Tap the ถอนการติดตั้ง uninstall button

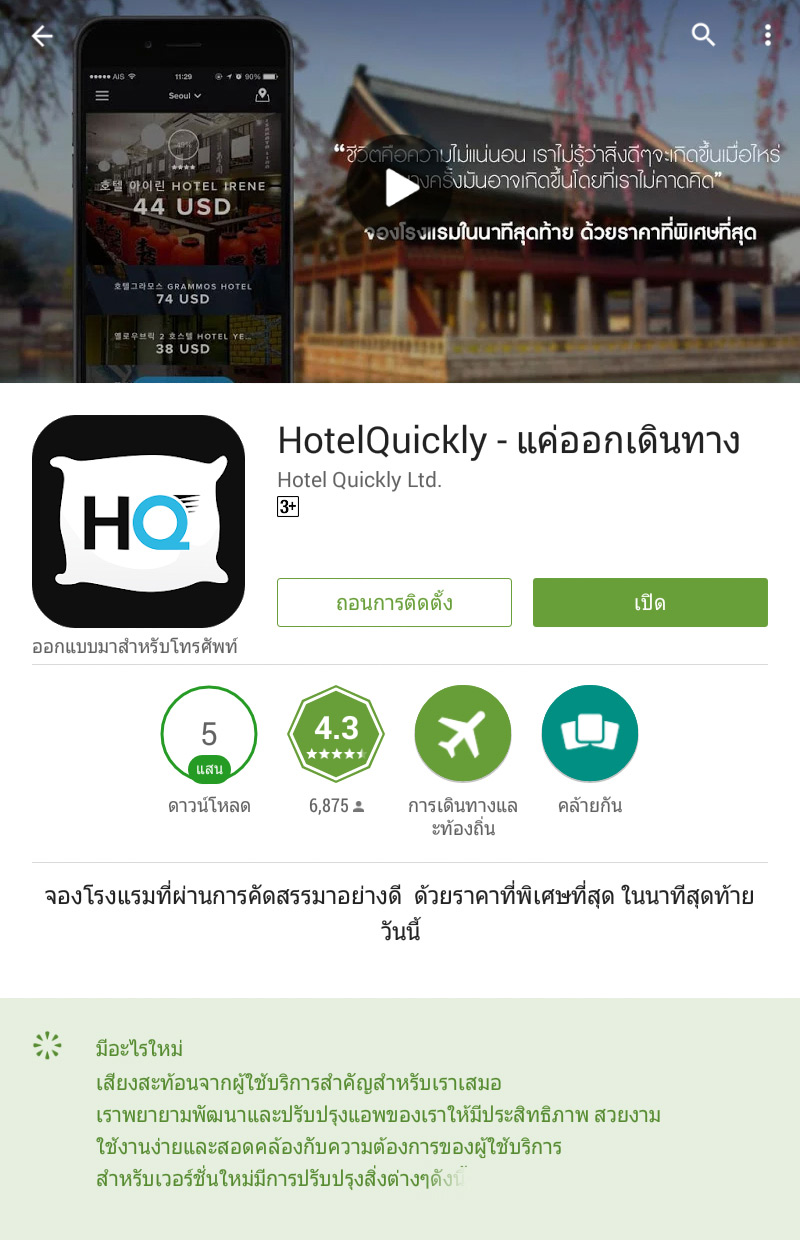(394, 603)
